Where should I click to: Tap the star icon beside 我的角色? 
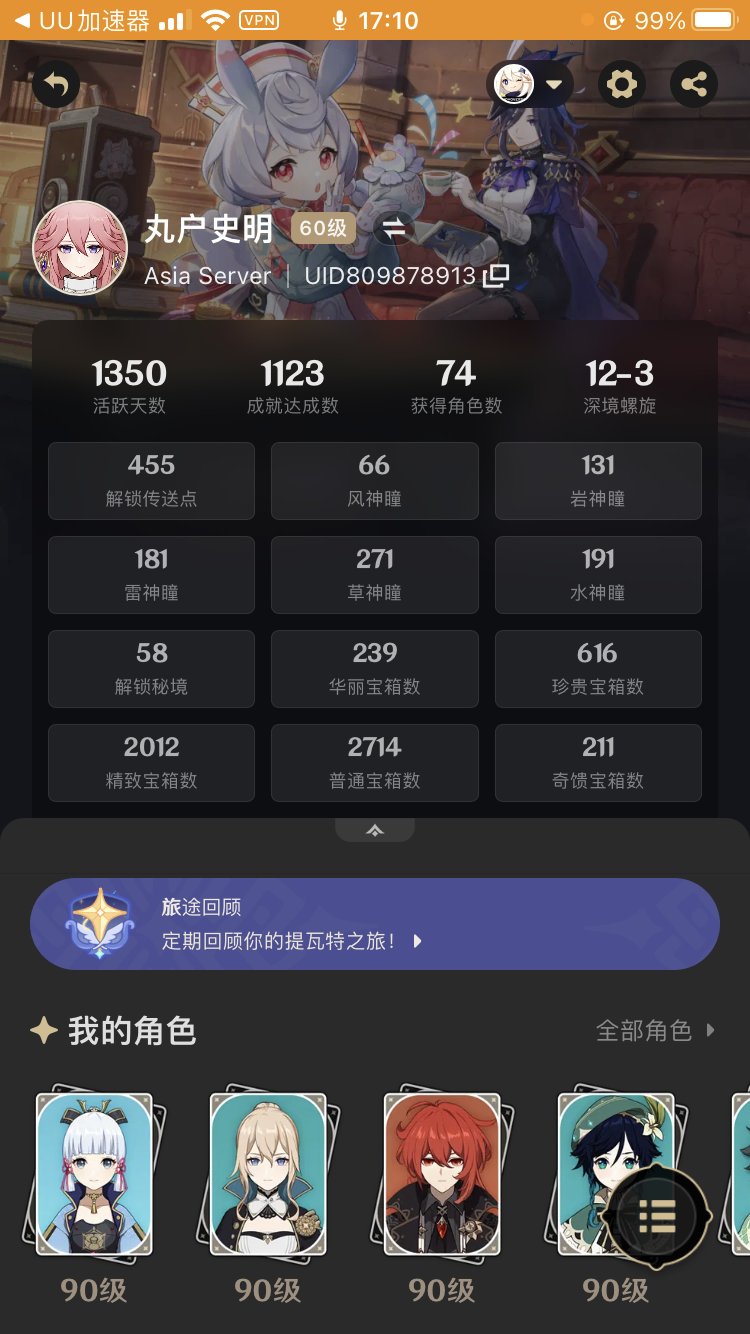pos(43,1032)
